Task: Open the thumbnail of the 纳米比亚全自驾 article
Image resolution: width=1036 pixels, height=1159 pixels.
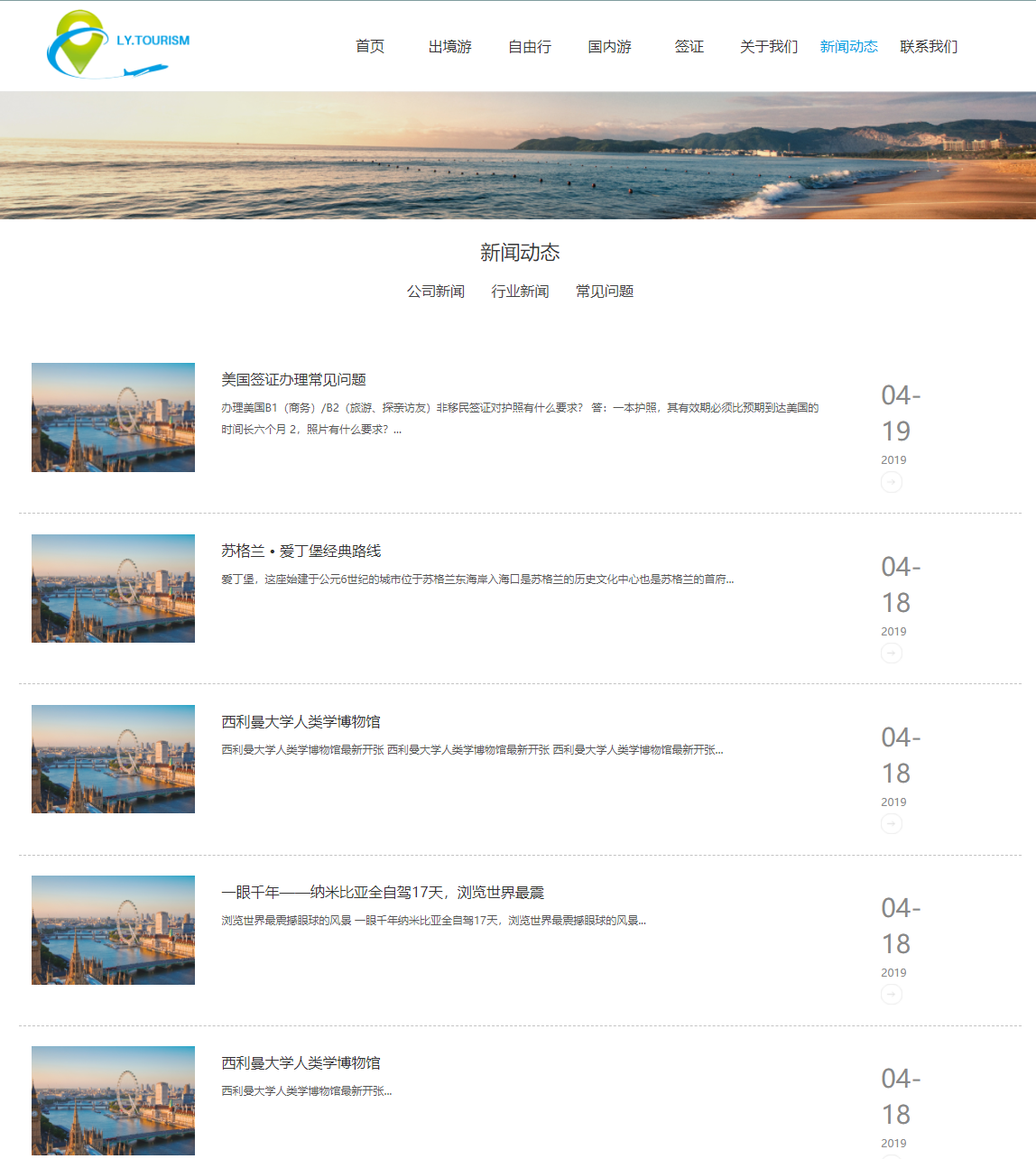Action: [x=113, y=930]
